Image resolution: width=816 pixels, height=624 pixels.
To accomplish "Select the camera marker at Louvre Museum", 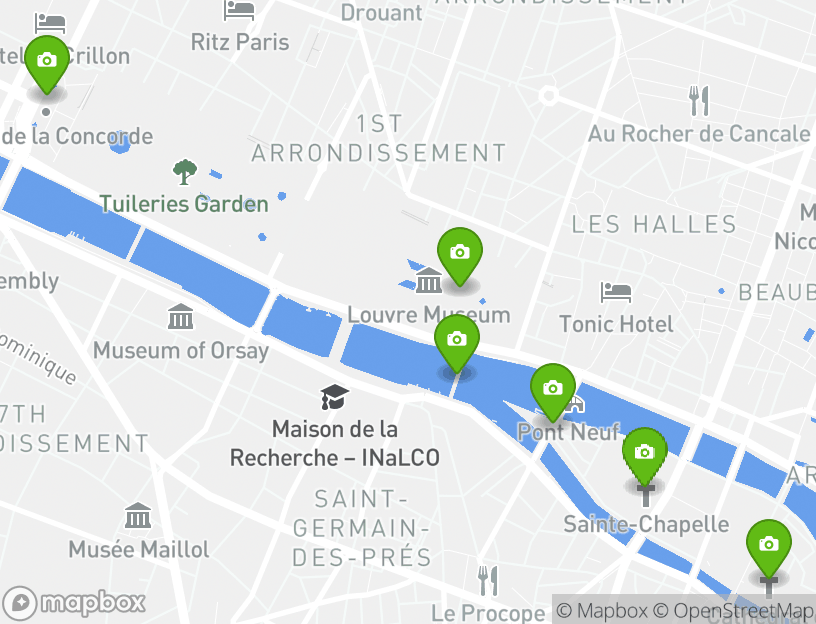I will (459, 254).
